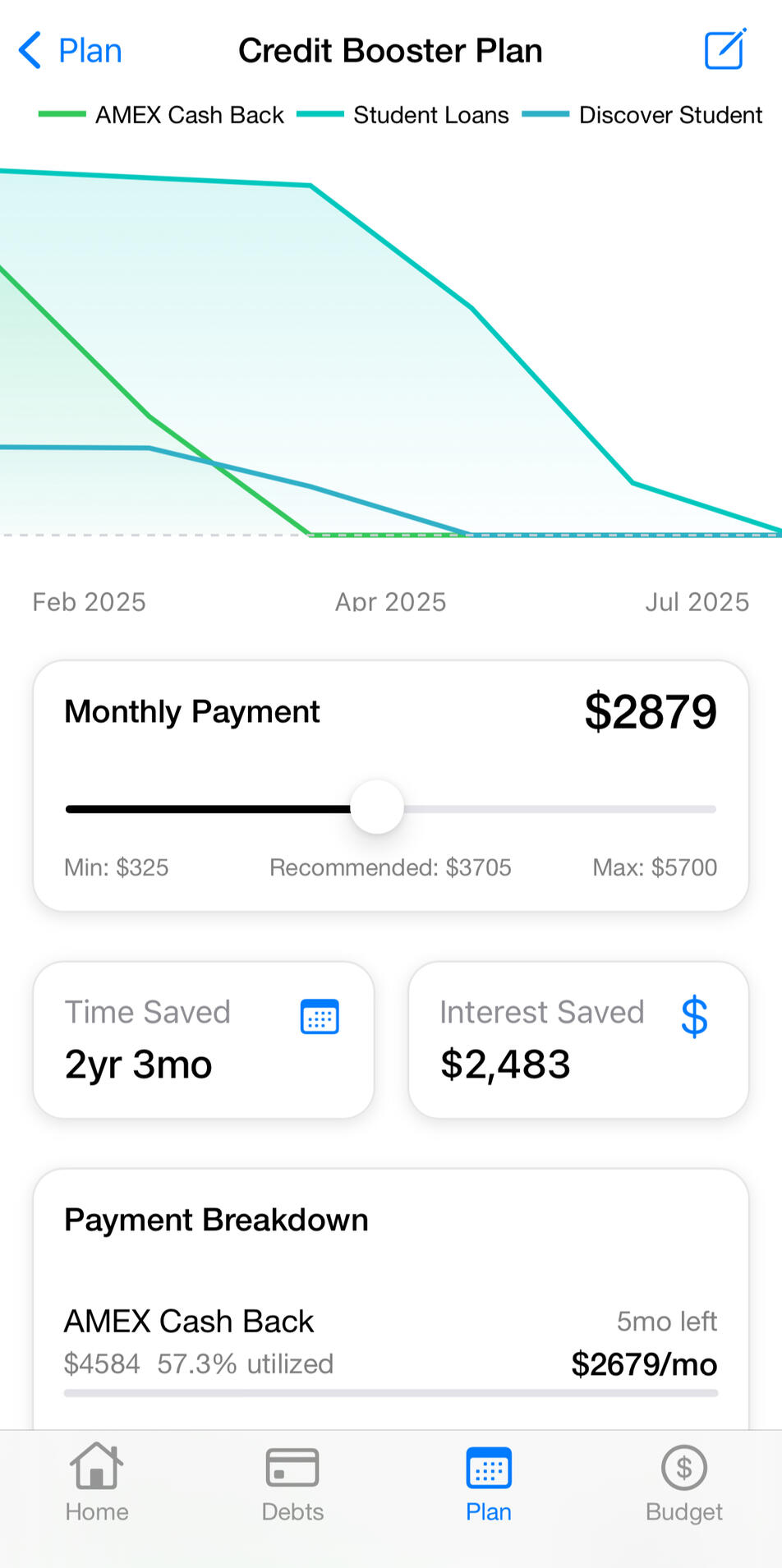Open the Home tab
Image resolution: width=782 pixels, height=1568 pixels.
[x=97, y=1483]
